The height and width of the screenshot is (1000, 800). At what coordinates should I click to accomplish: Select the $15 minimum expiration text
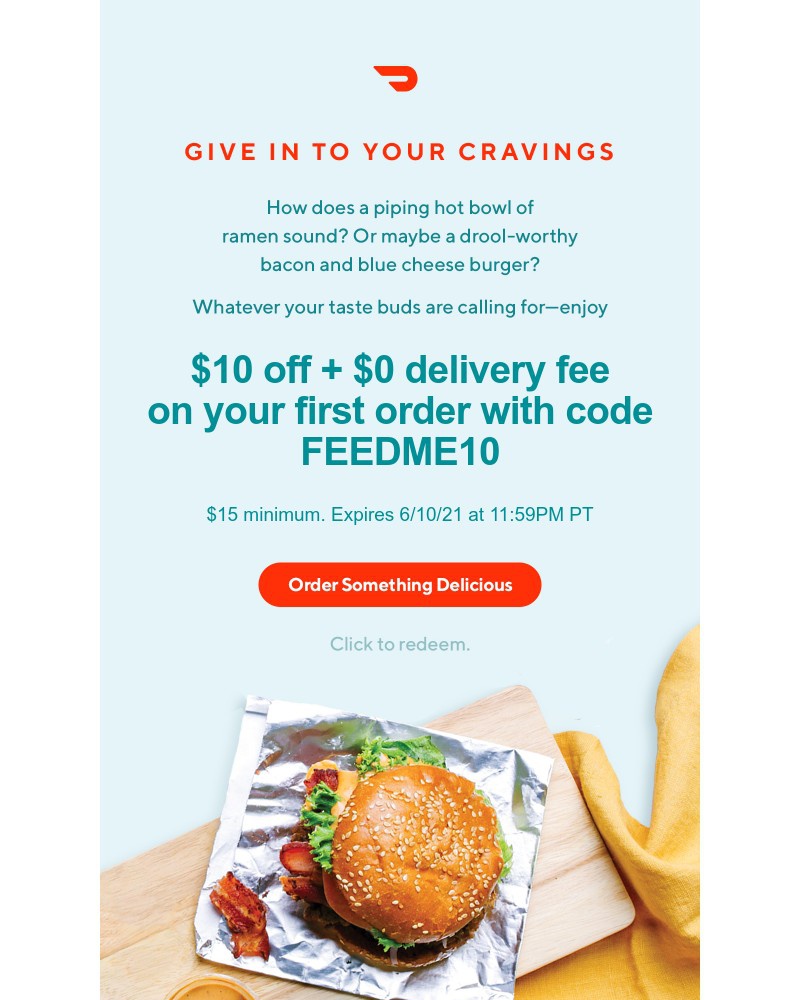click(x=400, y=514)
